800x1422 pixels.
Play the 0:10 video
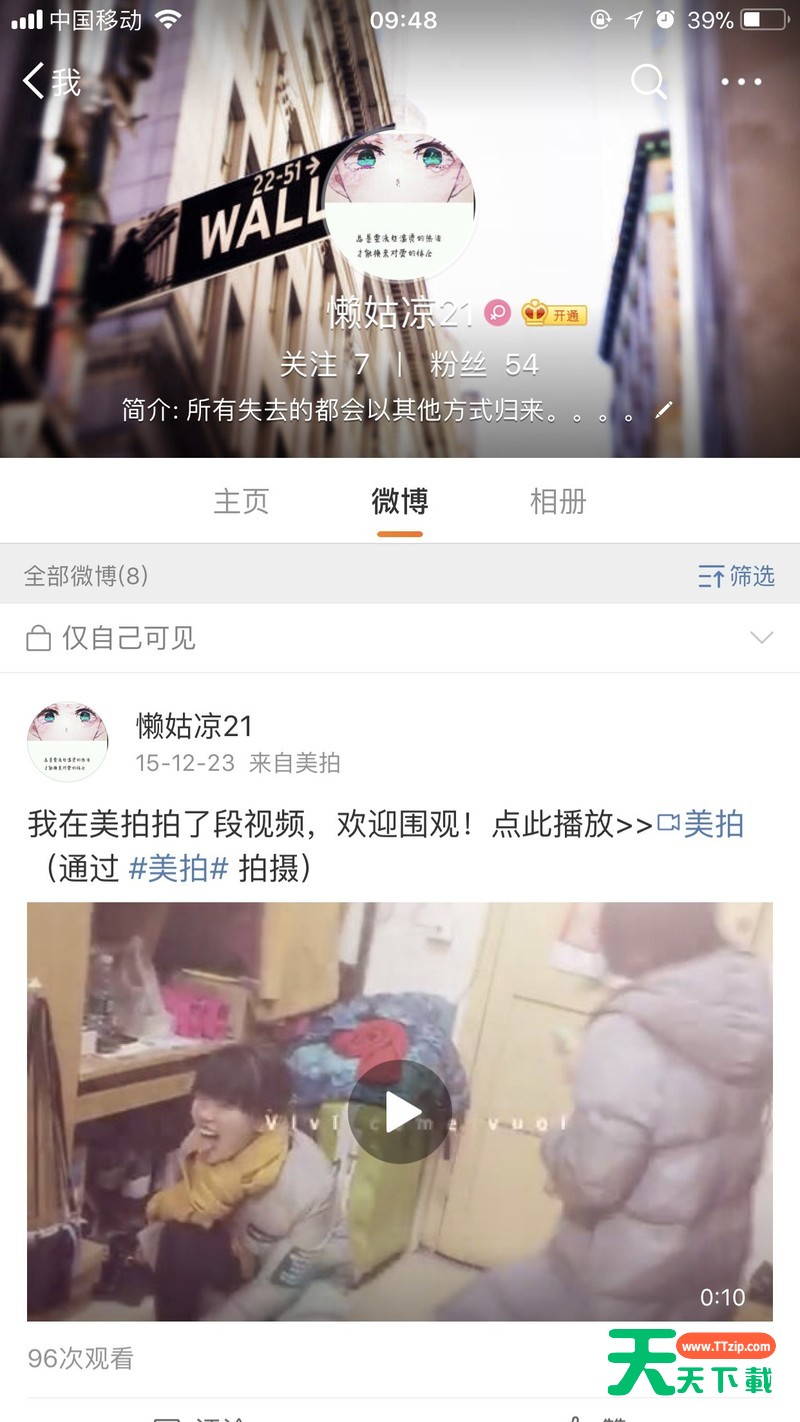(x=400, y=1111)
